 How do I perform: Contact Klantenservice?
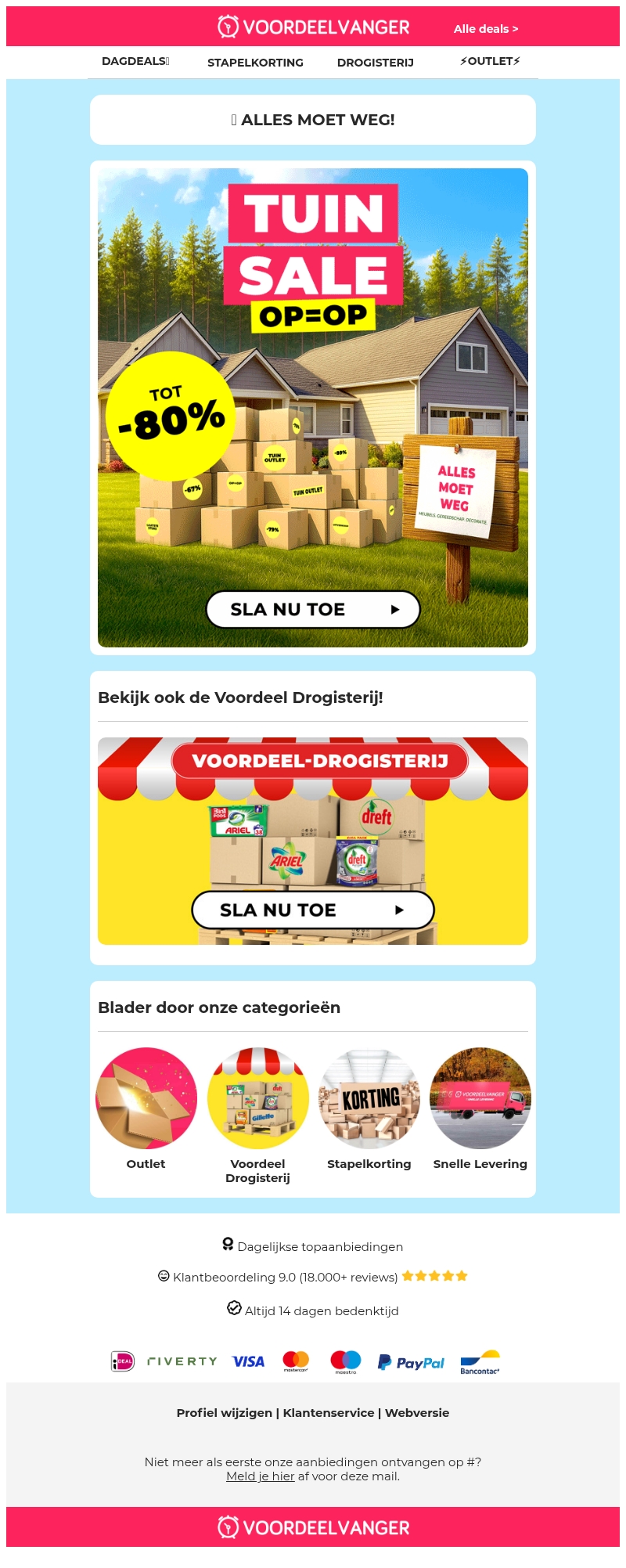[x=329, y=1412]
